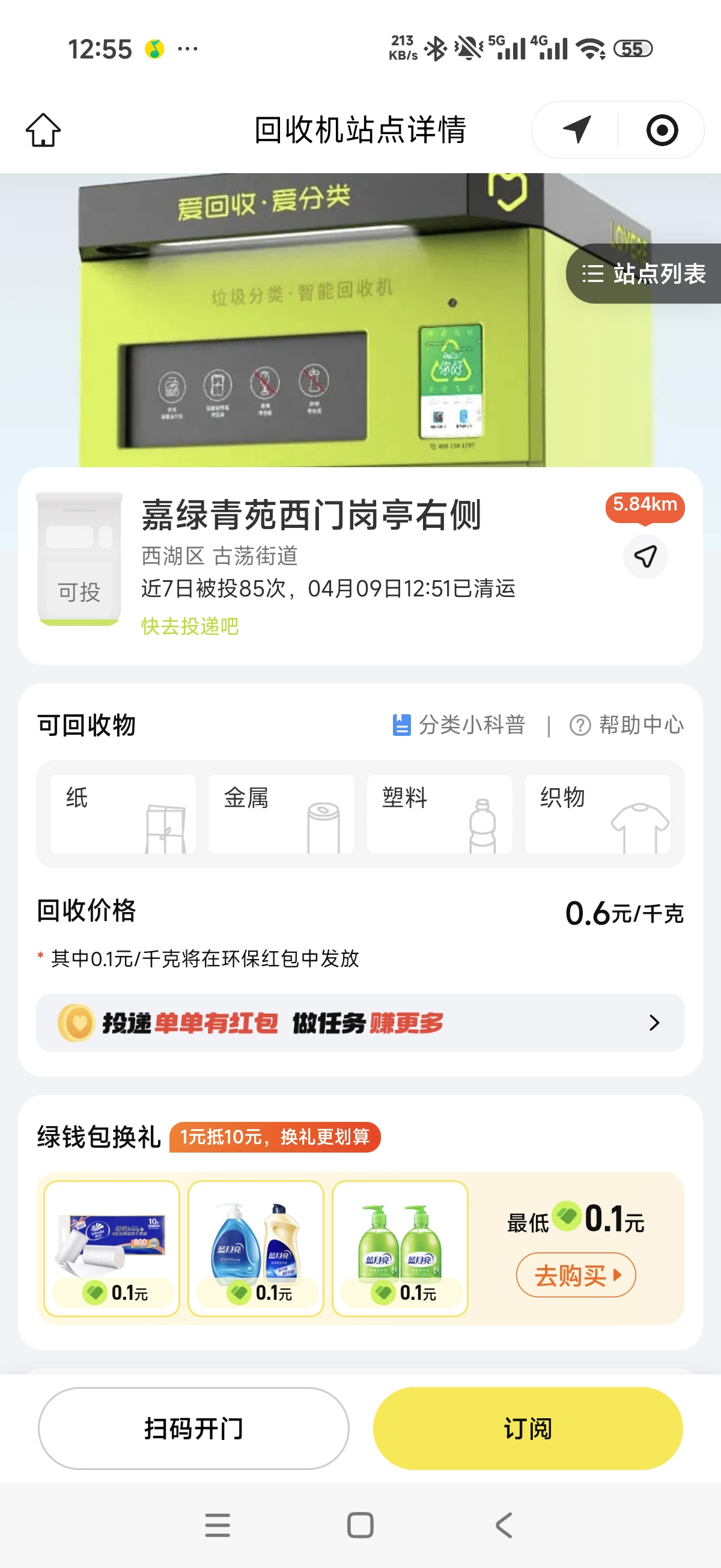Open the 站点列表 station list
Image resolution: width=721 pixels, height=1568 pixels.
click(643, 274)
